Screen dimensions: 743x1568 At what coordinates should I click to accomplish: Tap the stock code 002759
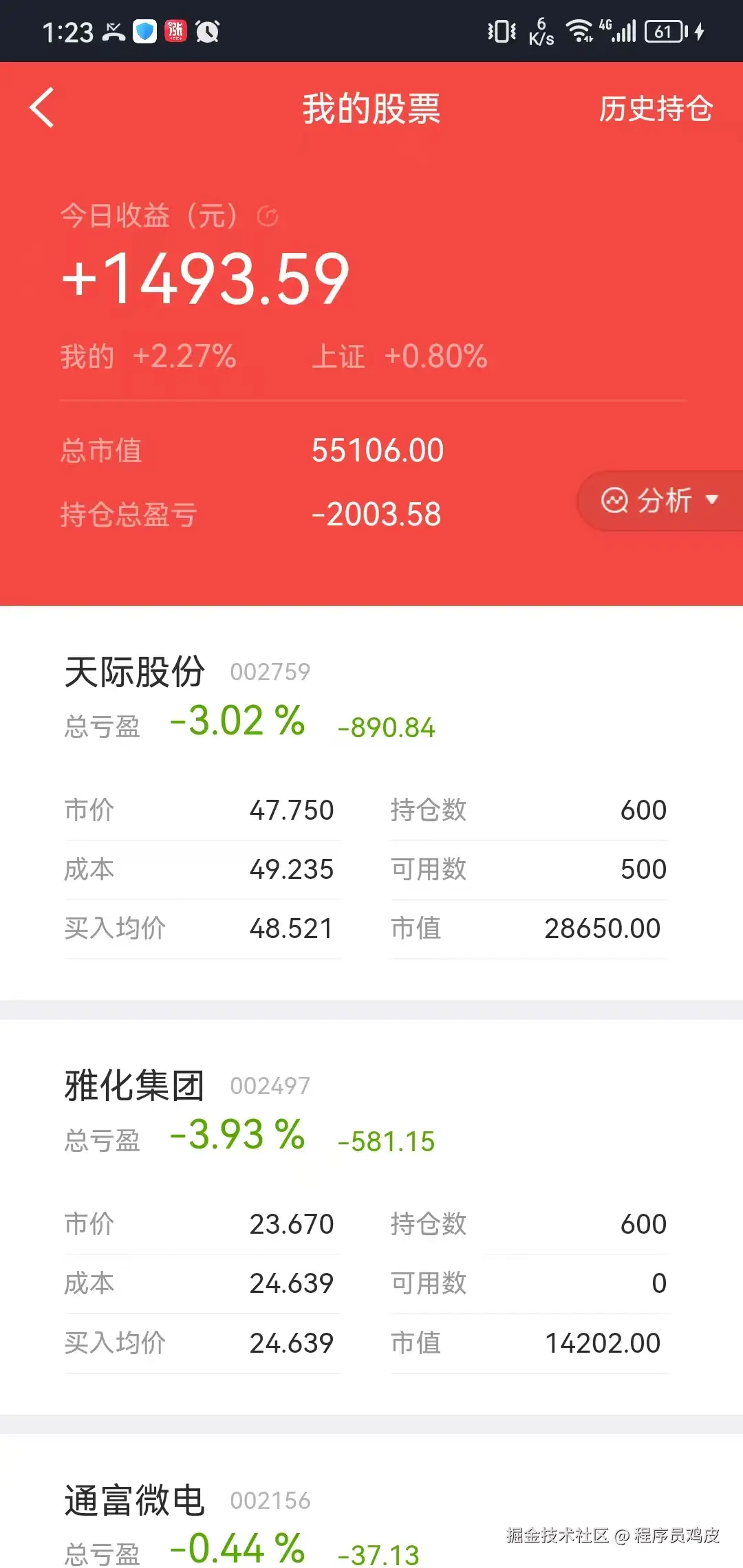[x=269, y=672]
